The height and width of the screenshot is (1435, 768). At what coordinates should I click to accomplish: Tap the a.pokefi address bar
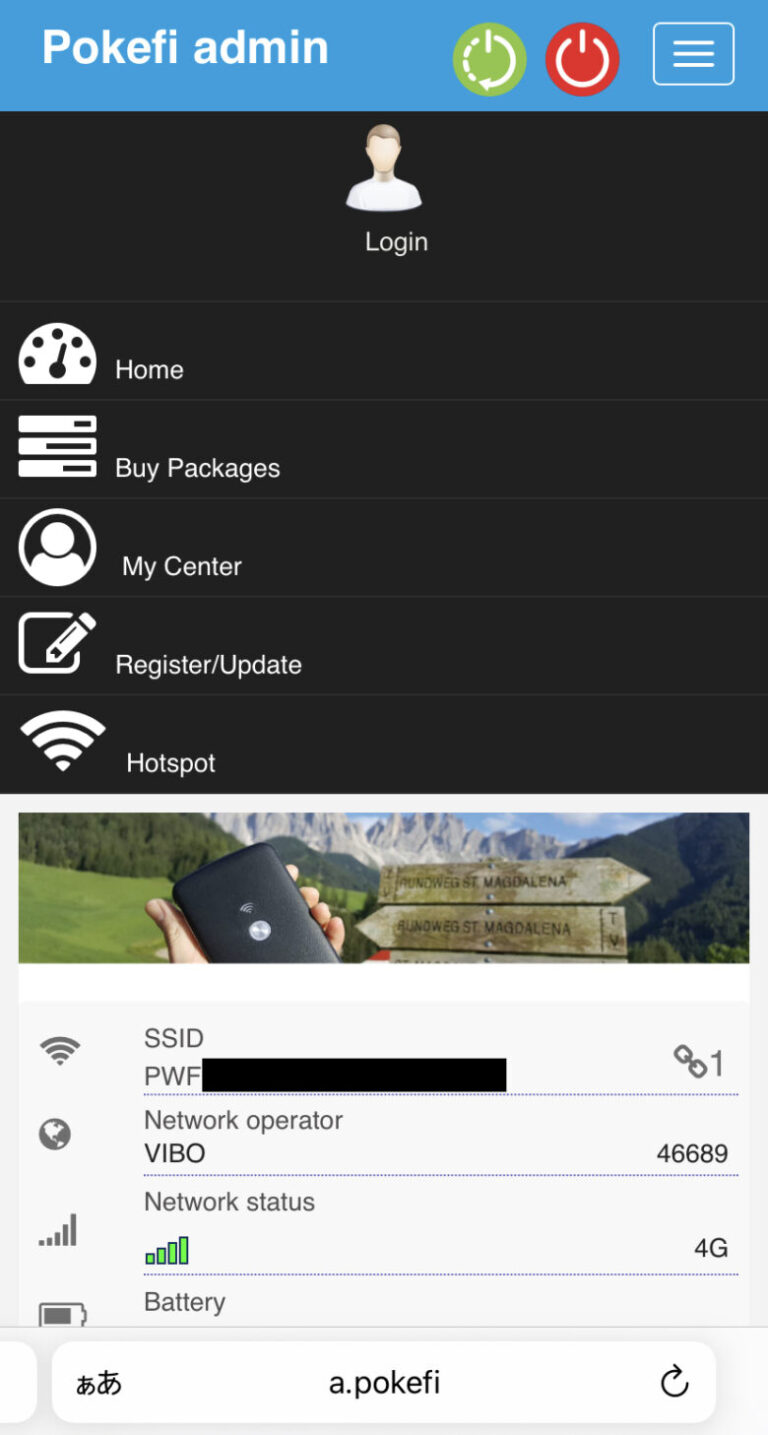(384, 1382)
